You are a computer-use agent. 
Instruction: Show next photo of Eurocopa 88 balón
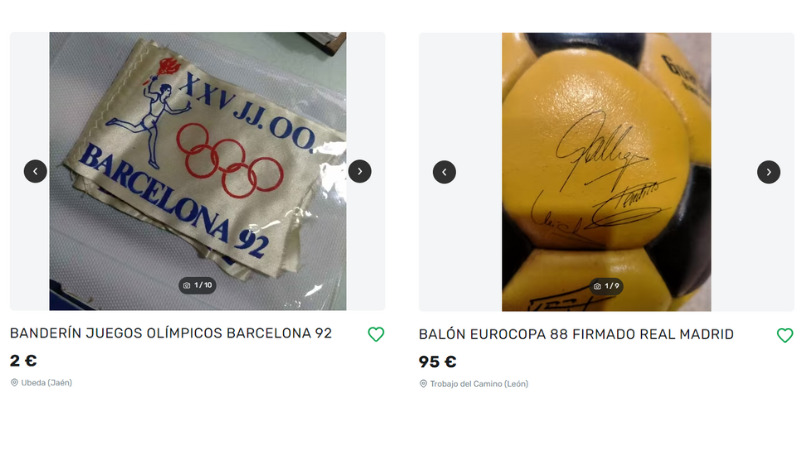click(x=768, y=172)
